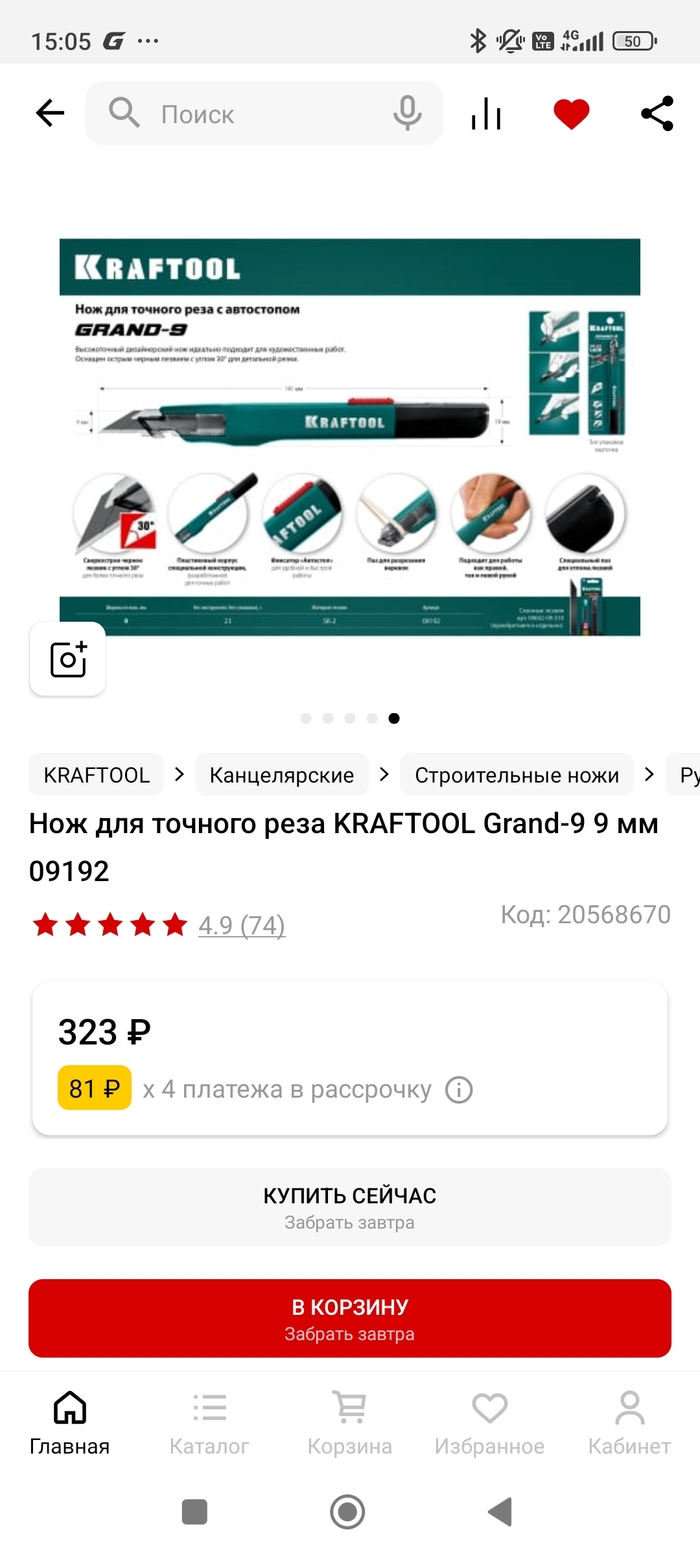Open the Кабинет tab

pyautogui.click(x=629, y=1423)
